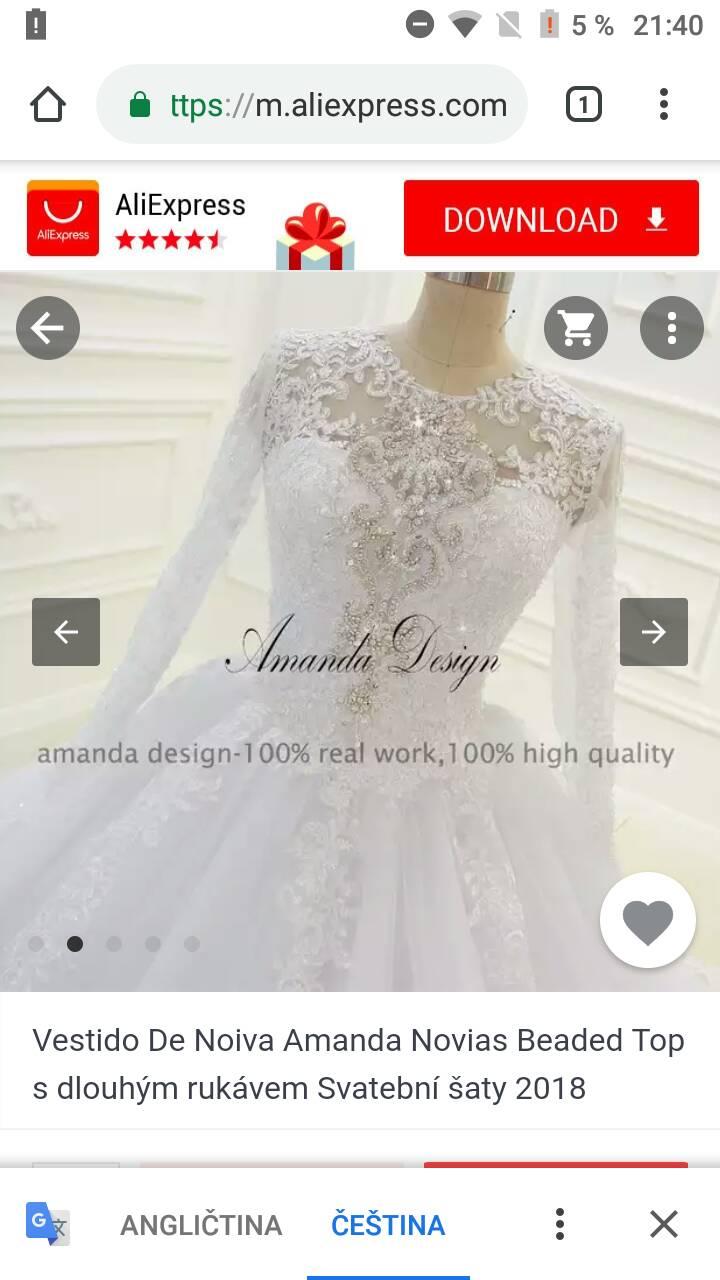Show the next product photo
720x1280 pixels.
coord(654,632)
